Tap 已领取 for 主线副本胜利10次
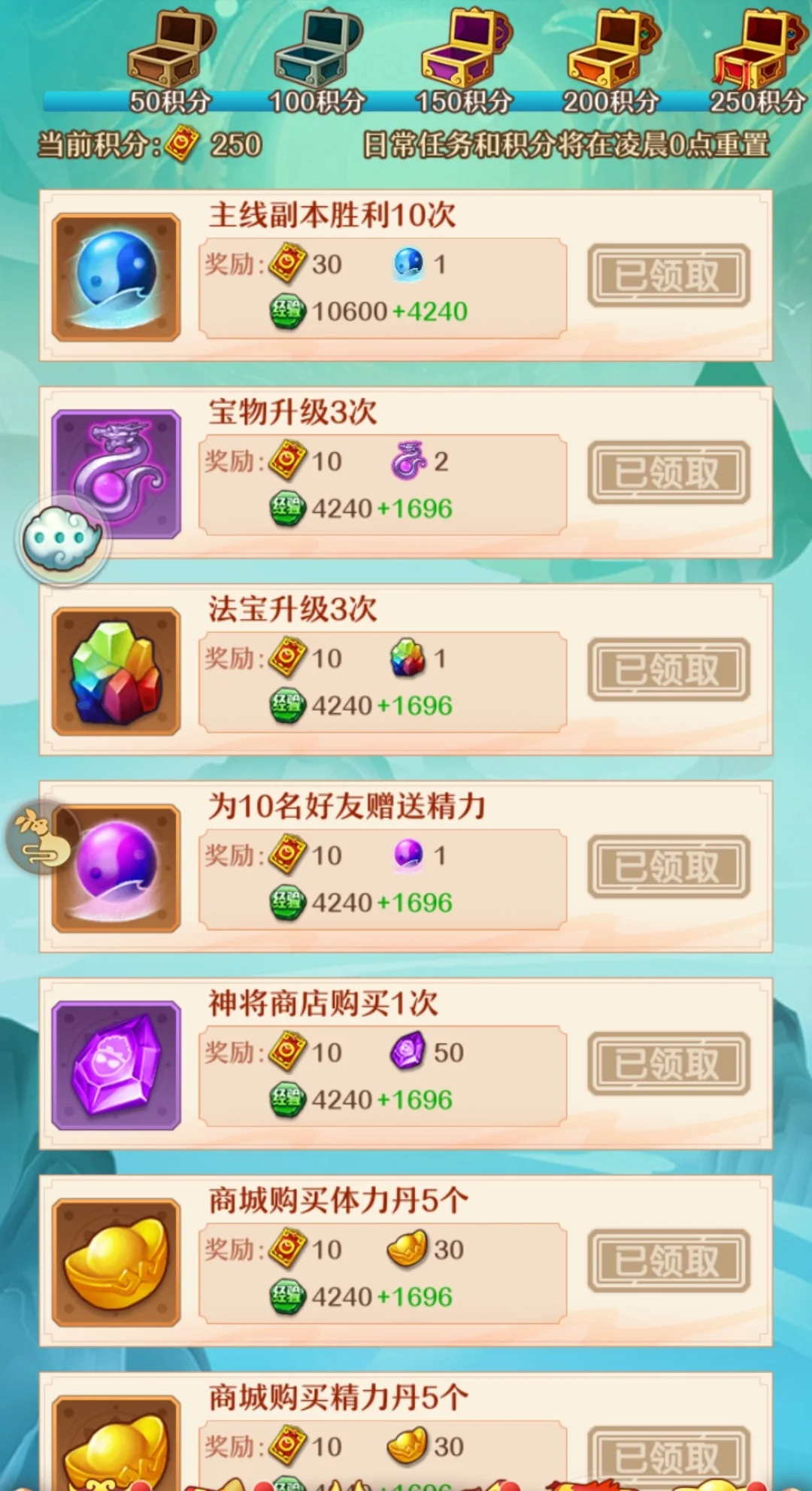The image size is (812, 1491). (x=668, y=275)
